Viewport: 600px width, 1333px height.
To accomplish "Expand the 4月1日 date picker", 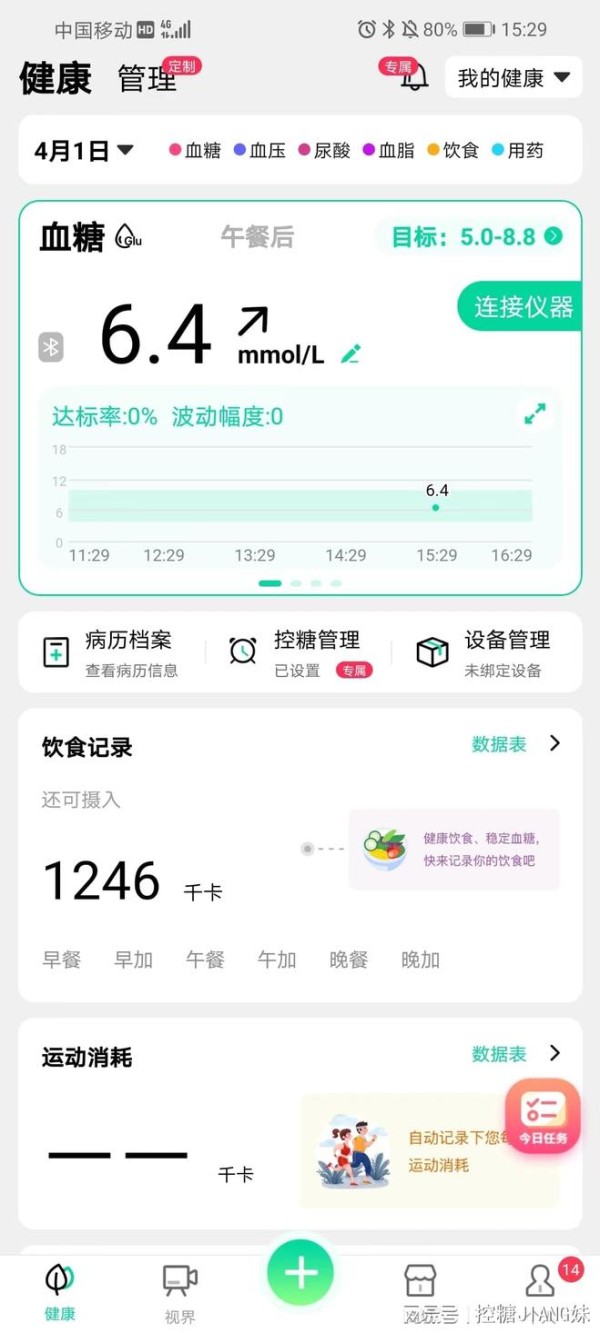I will 83,151.
